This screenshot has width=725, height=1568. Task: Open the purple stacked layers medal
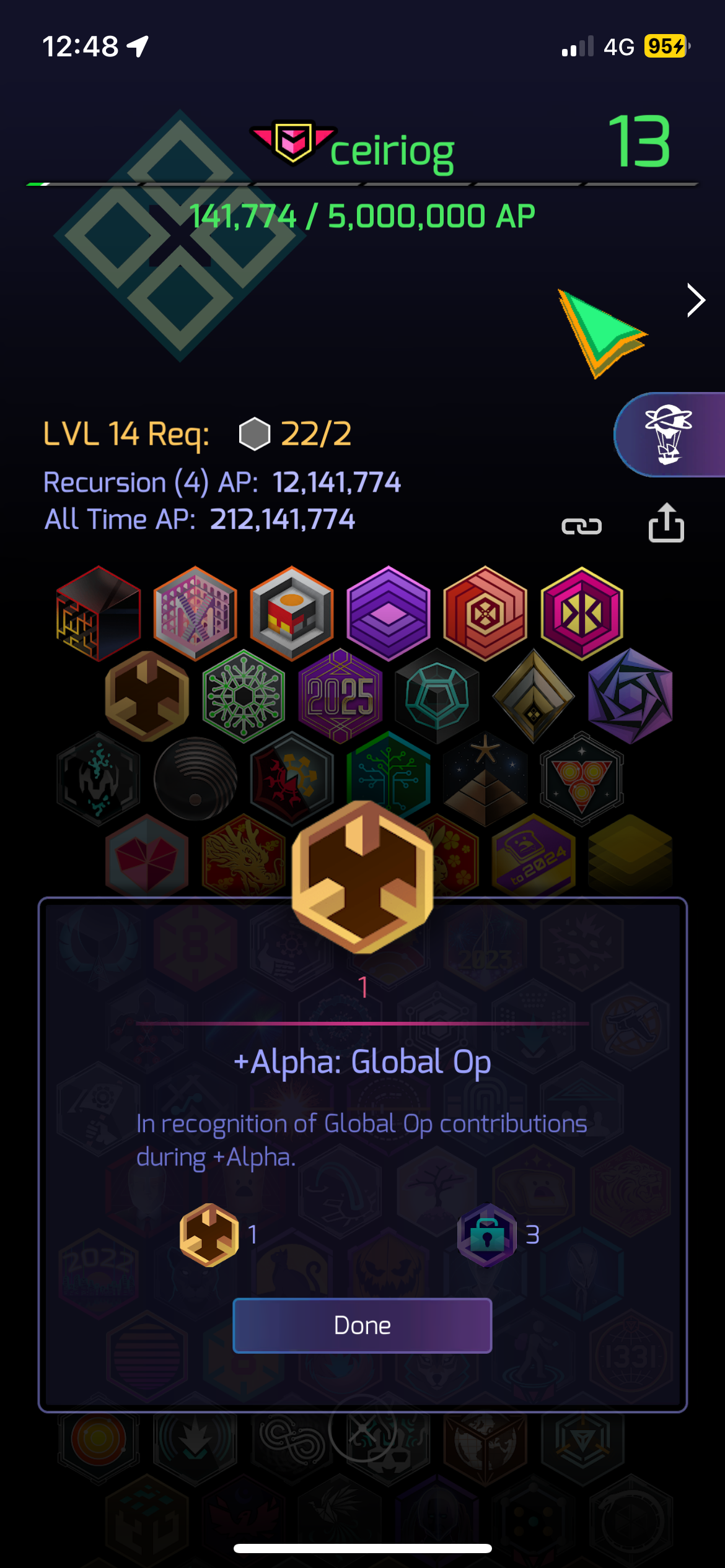[x=388, y=613]
